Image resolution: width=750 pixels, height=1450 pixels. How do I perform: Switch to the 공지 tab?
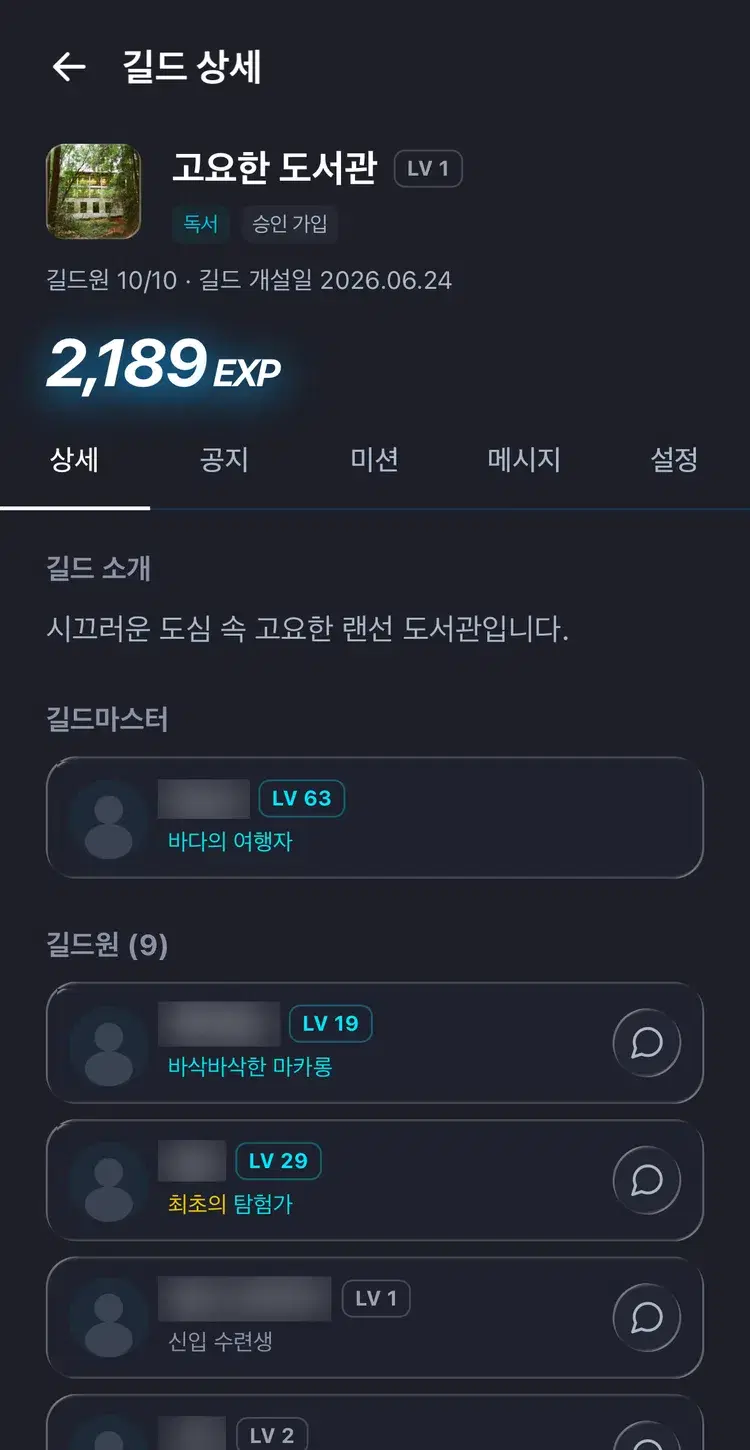pos(224,460)
